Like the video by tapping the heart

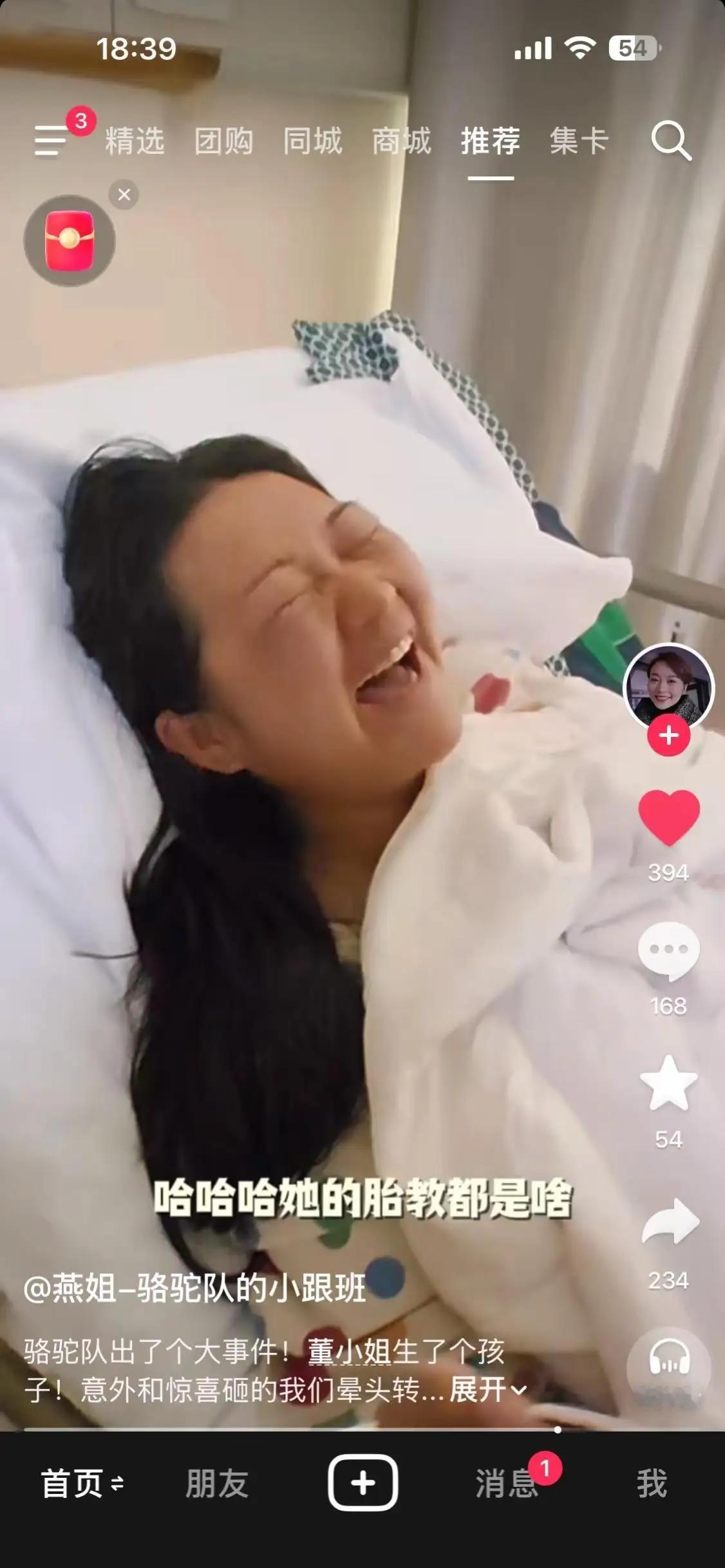670,817
